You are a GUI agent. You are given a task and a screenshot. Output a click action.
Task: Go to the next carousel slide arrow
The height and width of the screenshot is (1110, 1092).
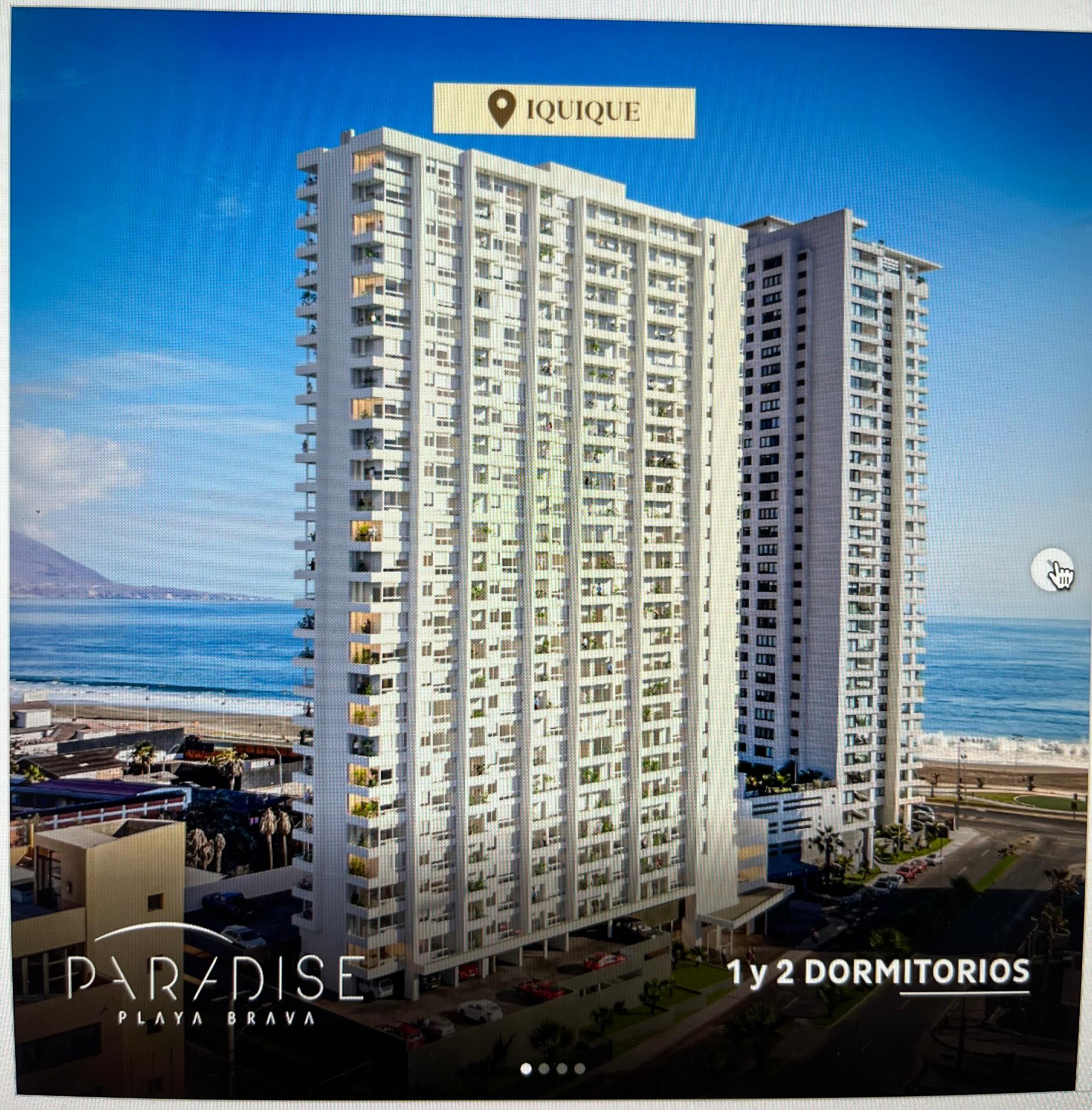coord(1050,570)
